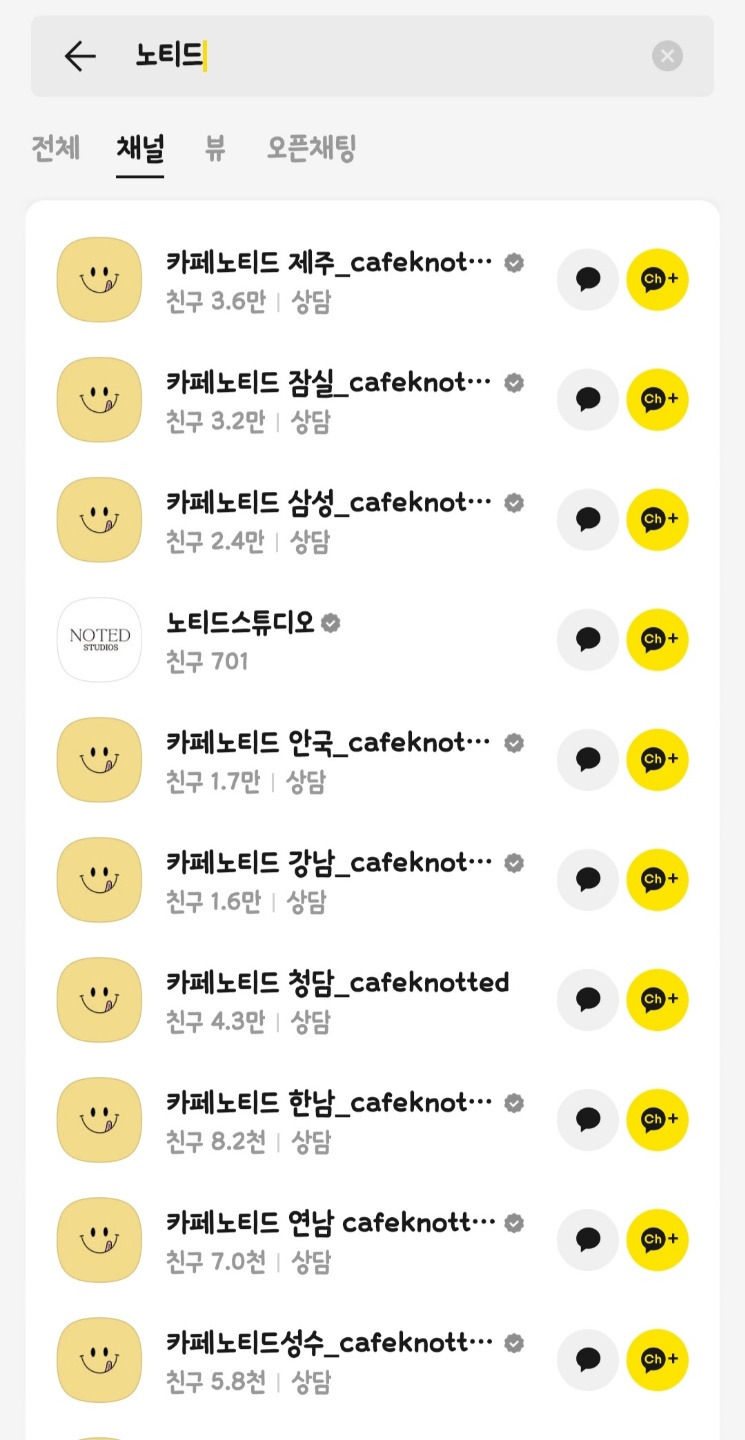Add 노티드스튜디오 channel as friend

pyautogui.click(x=658, y=640)
